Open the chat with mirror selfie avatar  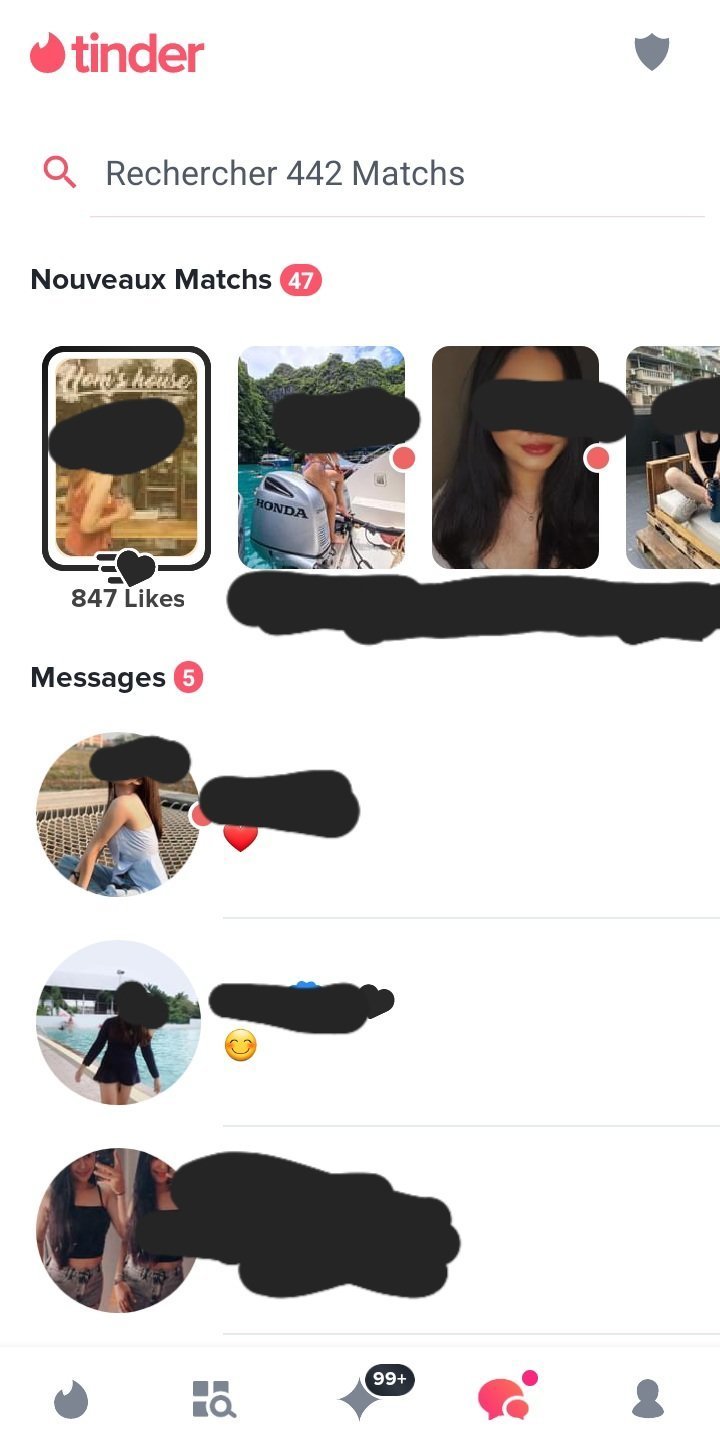tap(360, 1230)
